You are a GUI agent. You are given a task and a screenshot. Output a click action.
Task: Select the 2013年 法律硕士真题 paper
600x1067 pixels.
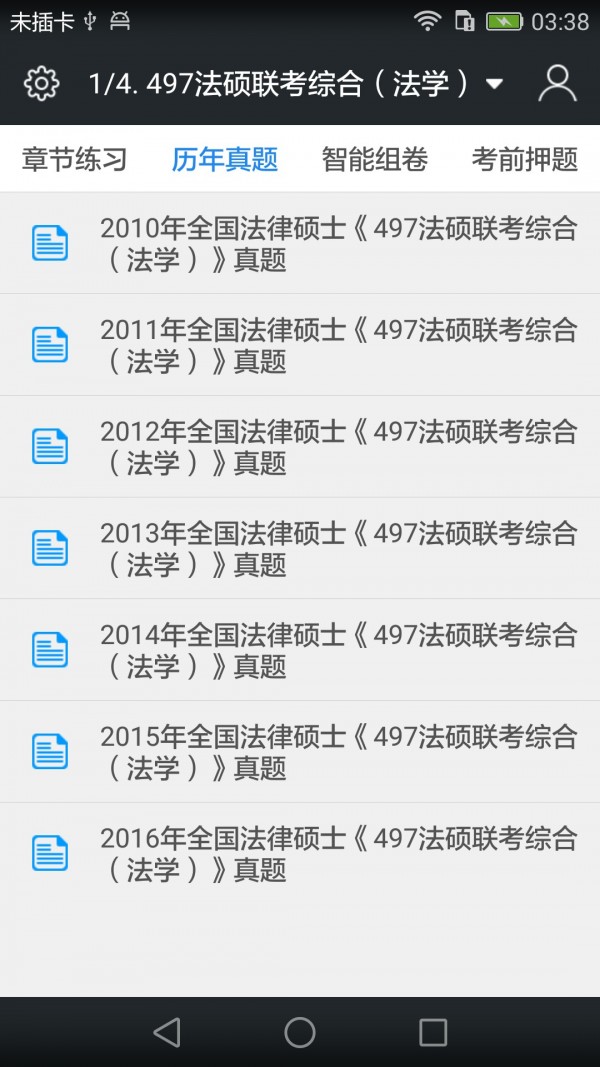point(300,549)
